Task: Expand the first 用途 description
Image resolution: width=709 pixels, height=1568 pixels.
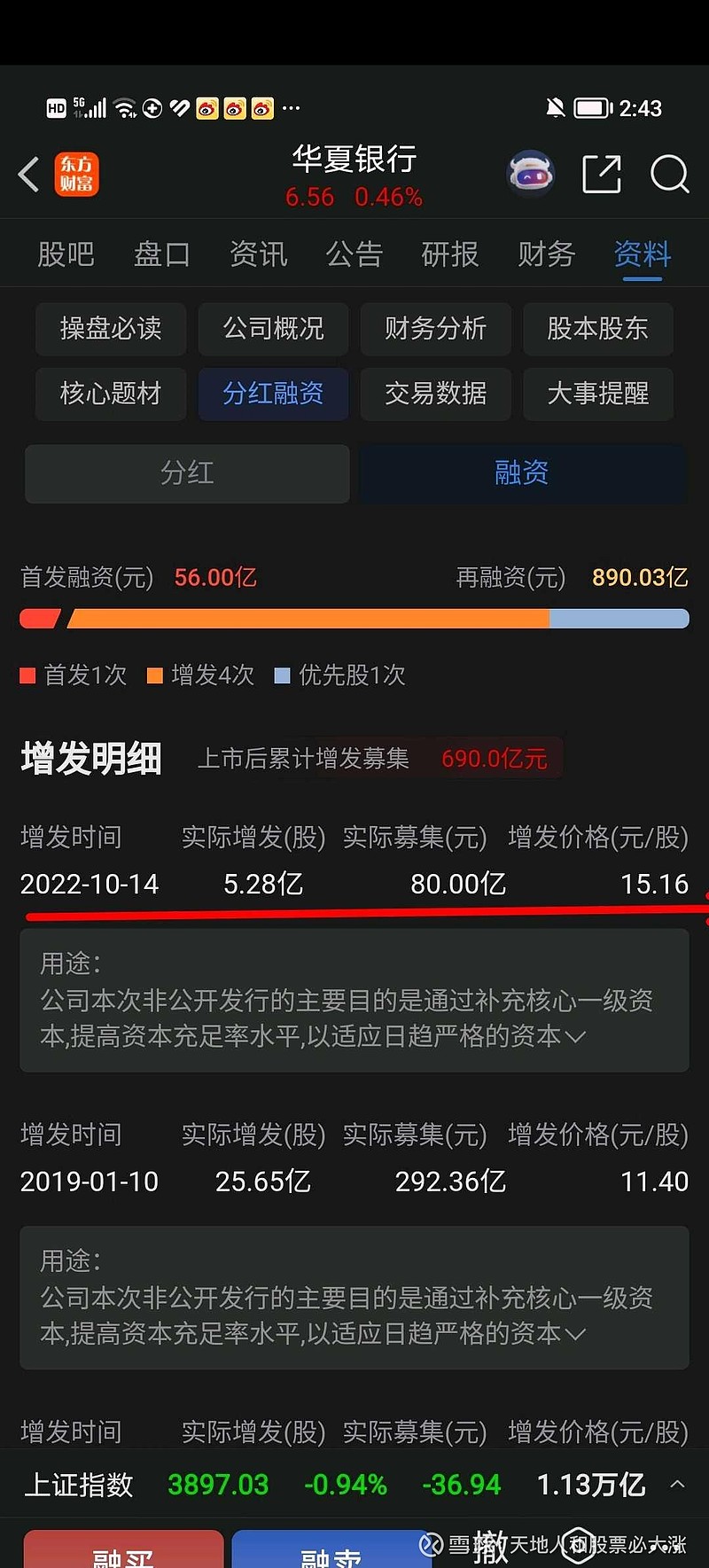Action: tap(577, 1036)
